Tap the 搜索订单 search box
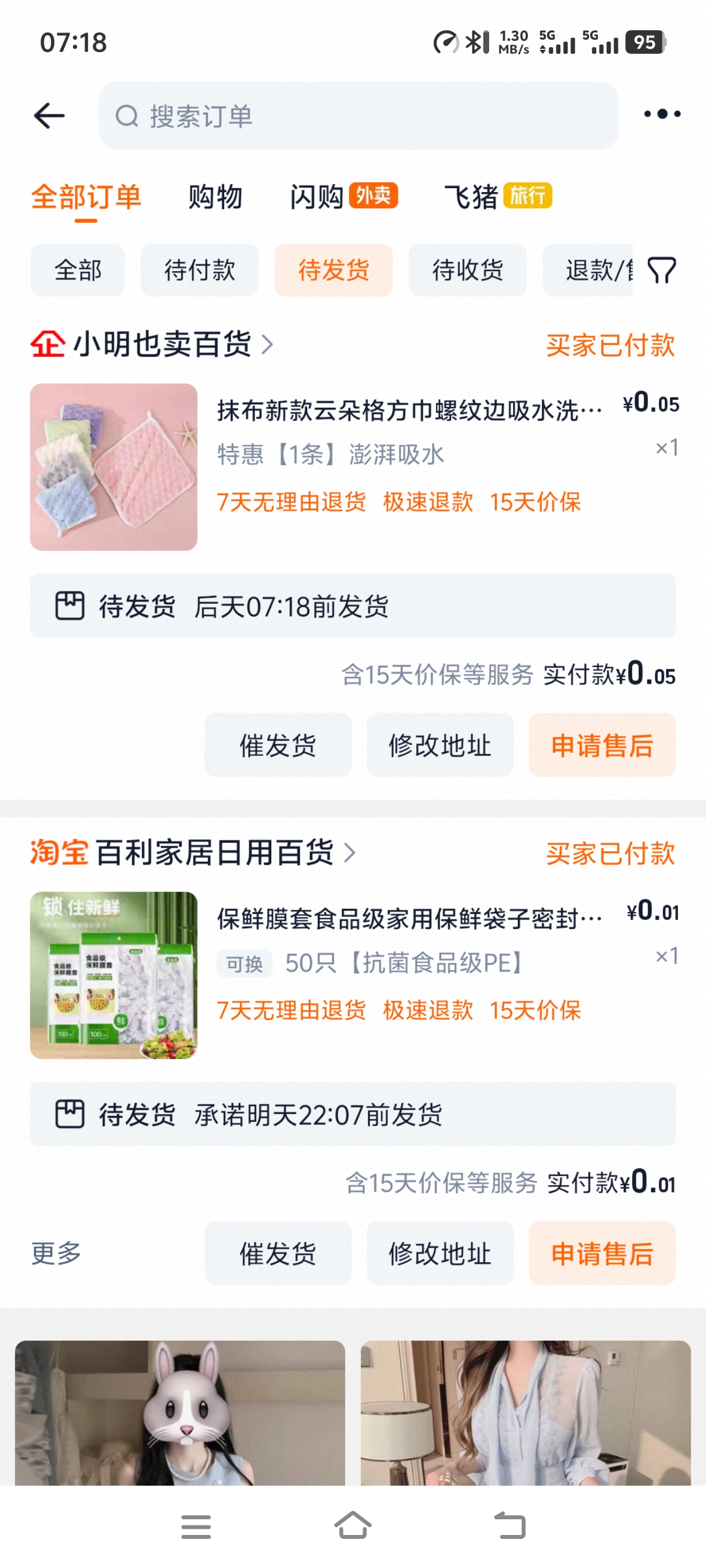706x1568 pixels. pos(358,116)
